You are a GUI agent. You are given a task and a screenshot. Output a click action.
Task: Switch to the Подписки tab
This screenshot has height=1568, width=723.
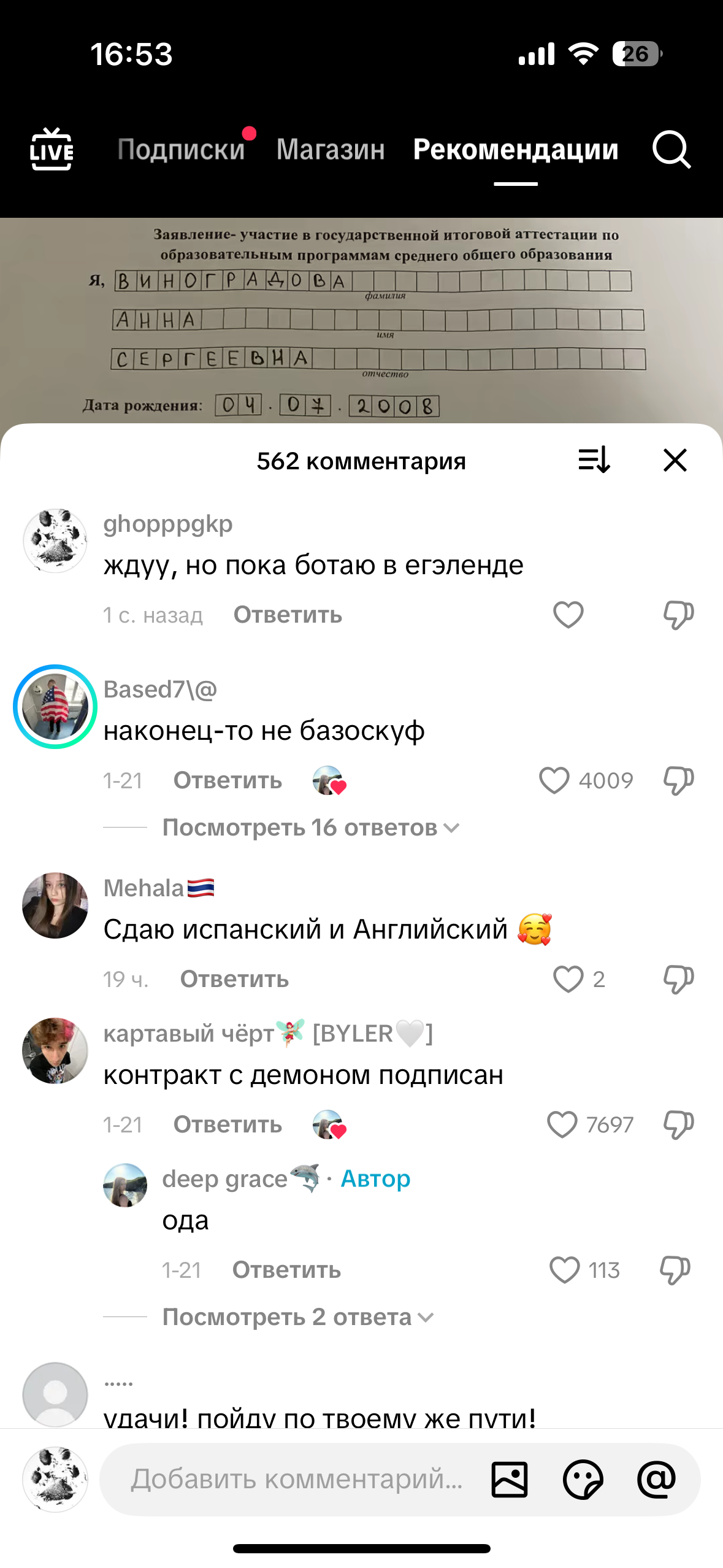pyautogui.click(x=182, y=150)
